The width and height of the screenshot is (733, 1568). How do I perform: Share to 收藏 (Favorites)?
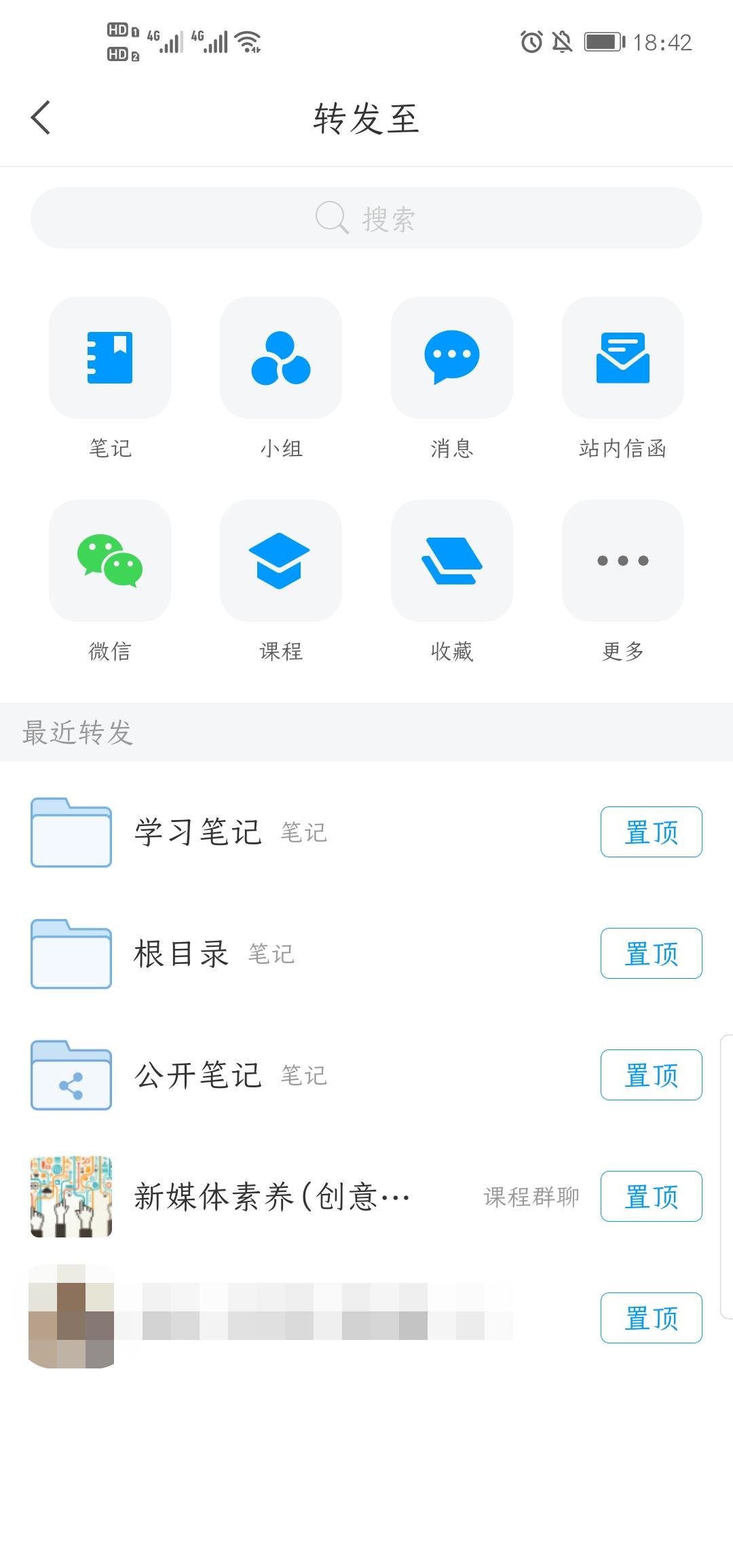pos(452,561)
